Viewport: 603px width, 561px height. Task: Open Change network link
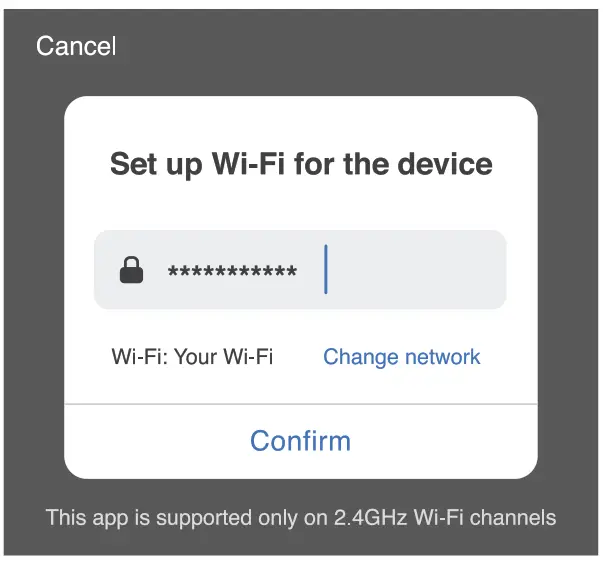click(401, 357)
